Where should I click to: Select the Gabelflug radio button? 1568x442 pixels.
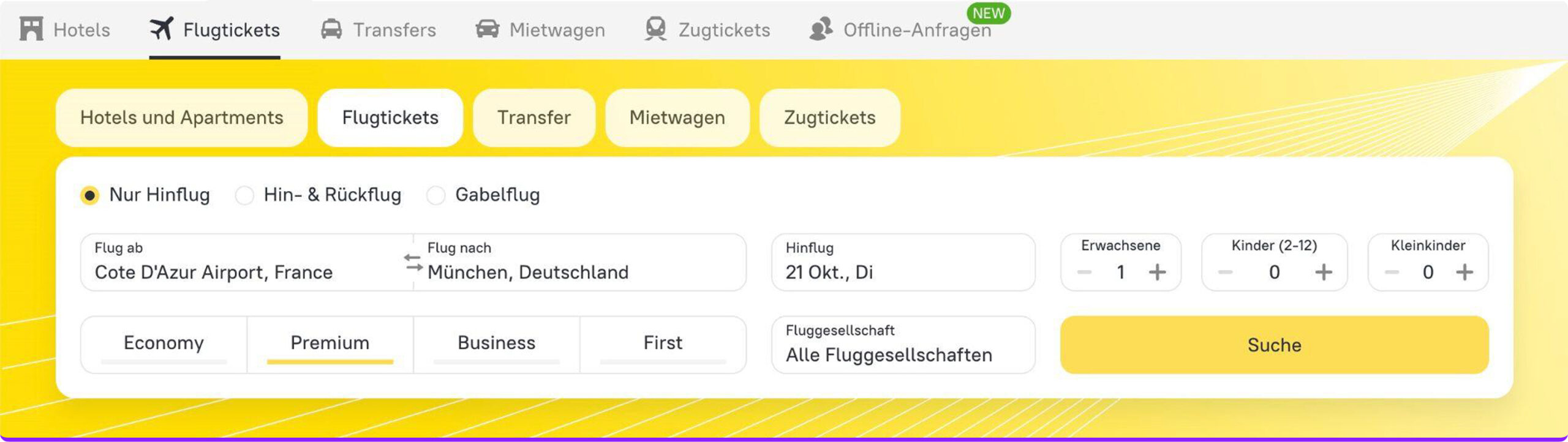coord(435,195)
